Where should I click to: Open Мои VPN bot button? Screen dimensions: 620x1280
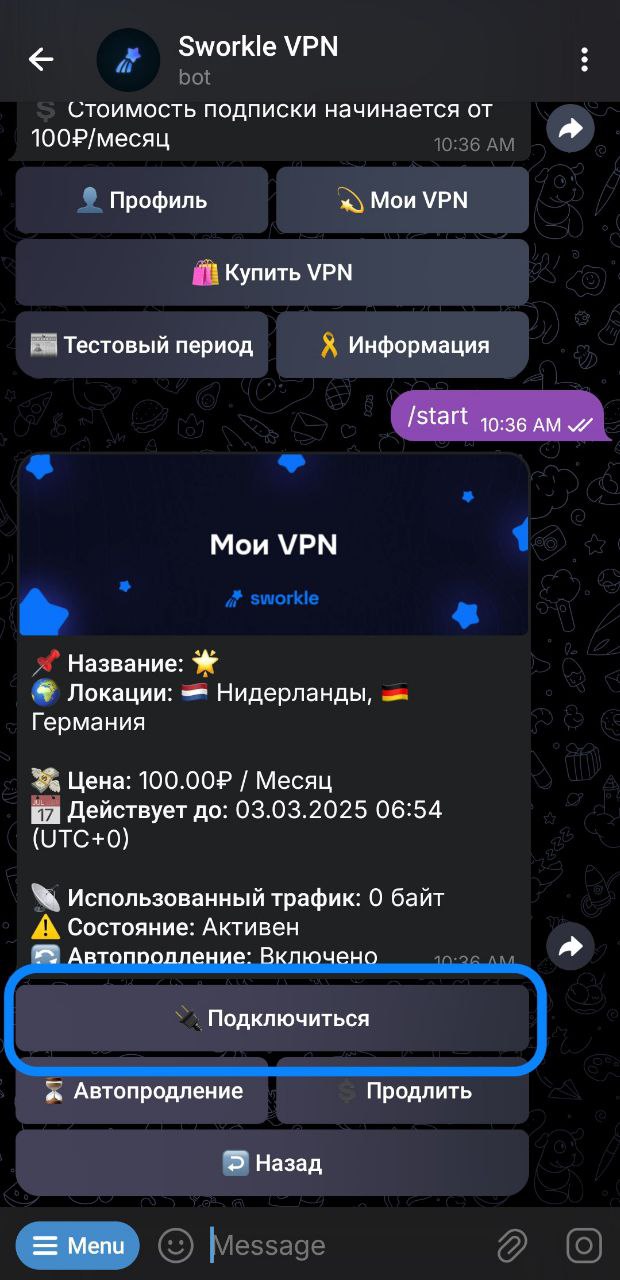coord(402,200)
